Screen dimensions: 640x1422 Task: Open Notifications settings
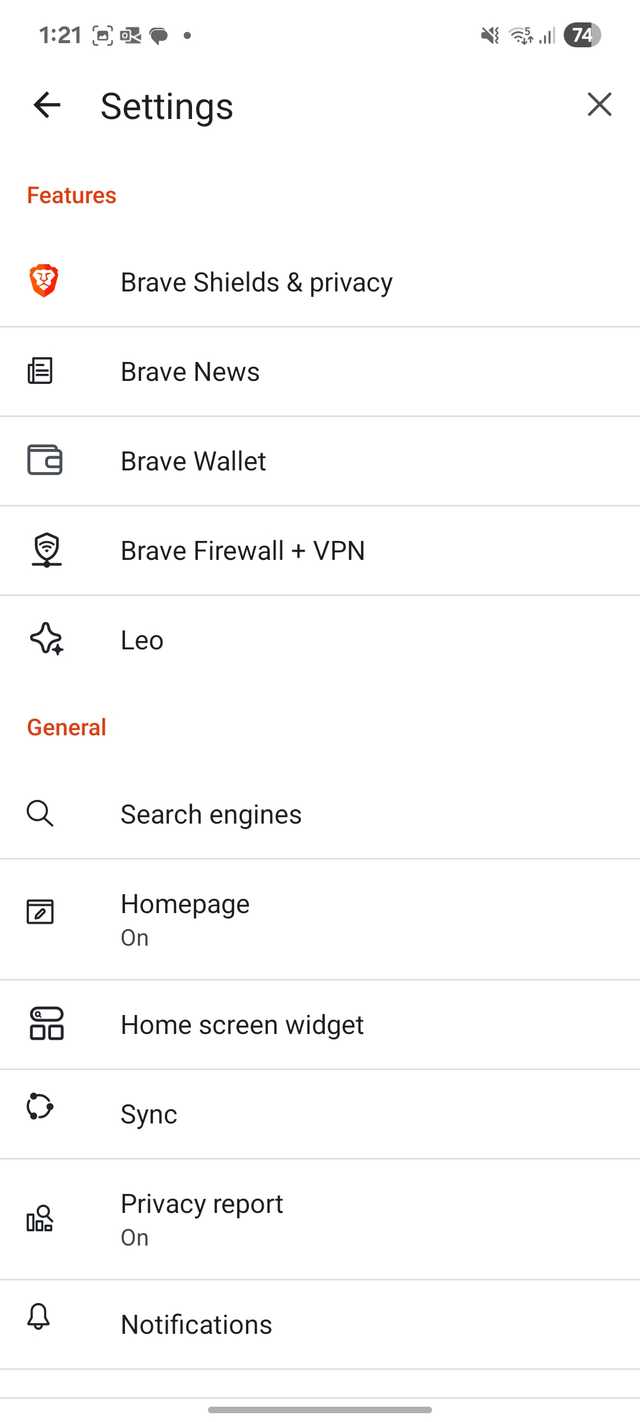click(196, 1325)
